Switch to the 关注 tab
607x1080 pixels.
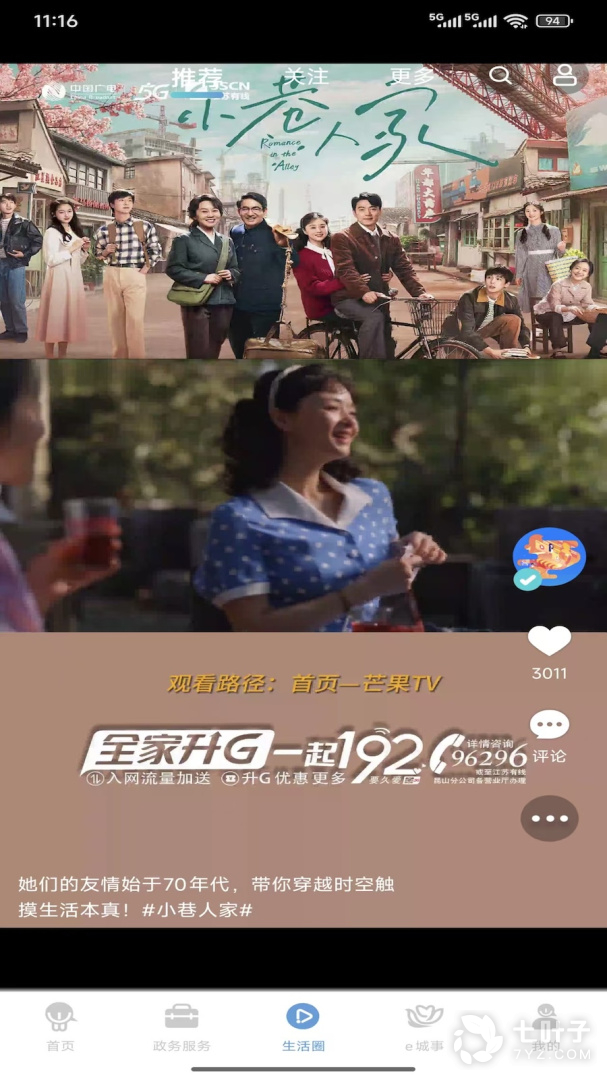click(305, 77)
